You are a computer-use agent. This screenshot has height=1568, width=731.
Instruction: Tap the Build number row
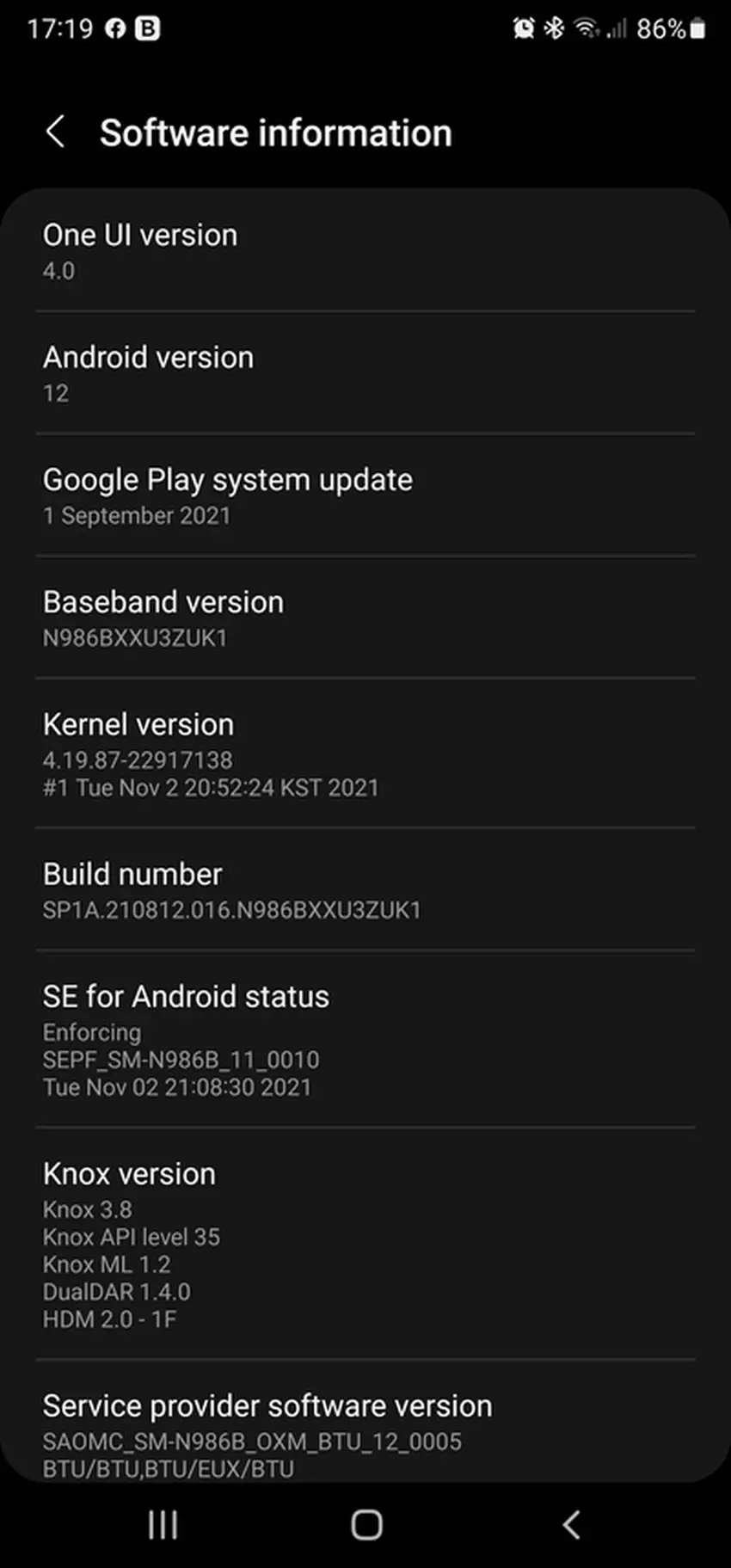point(365,889)
